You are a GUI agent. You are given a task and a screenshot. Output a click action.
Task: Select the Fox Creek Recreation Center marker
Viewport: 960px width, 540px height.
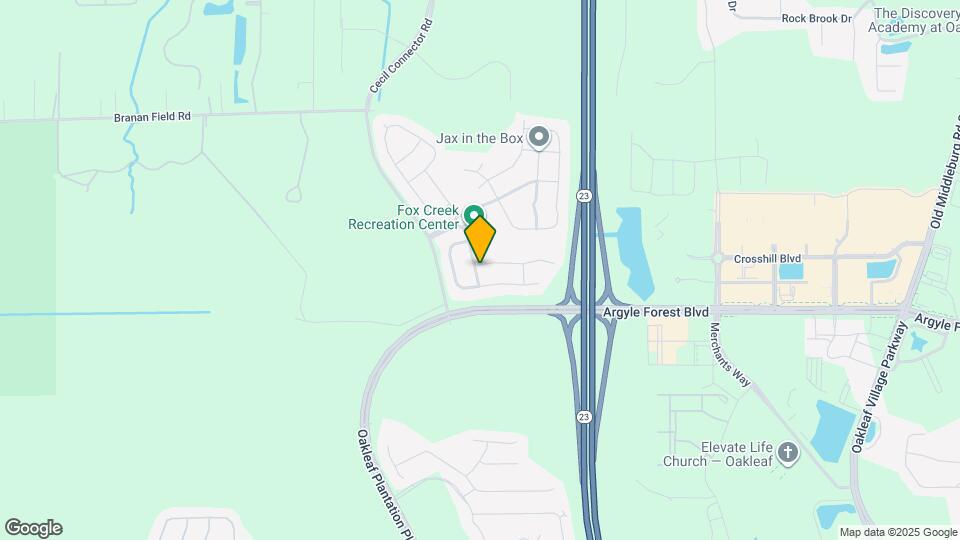pos(473,211)
